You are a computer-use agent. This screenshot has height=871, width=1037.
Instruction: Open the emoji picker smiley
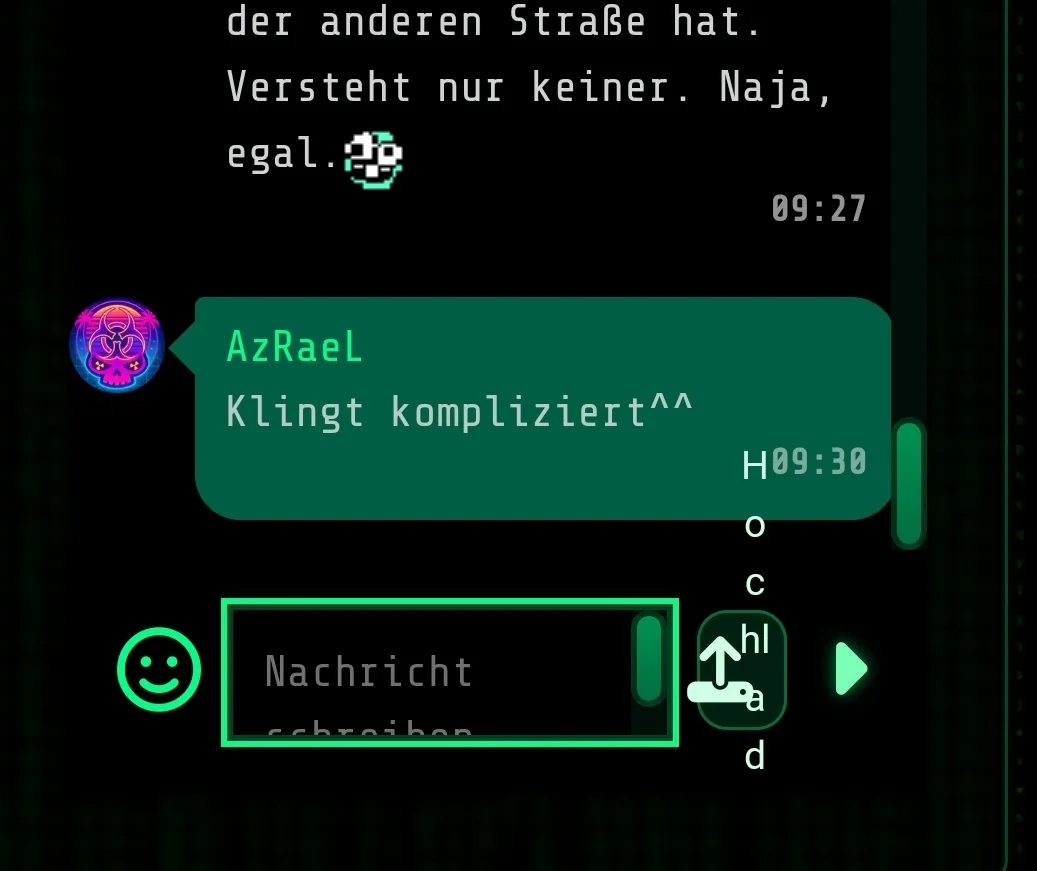click(159, 669)
